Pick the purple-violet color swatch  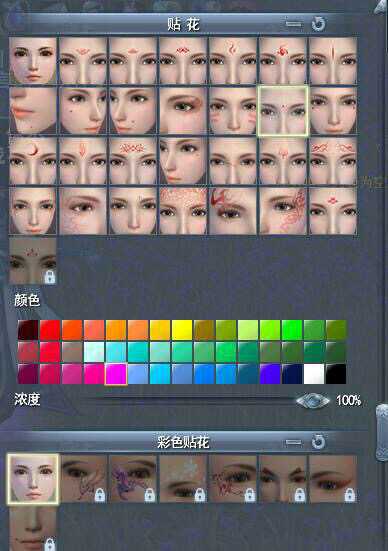coord(270,374)
